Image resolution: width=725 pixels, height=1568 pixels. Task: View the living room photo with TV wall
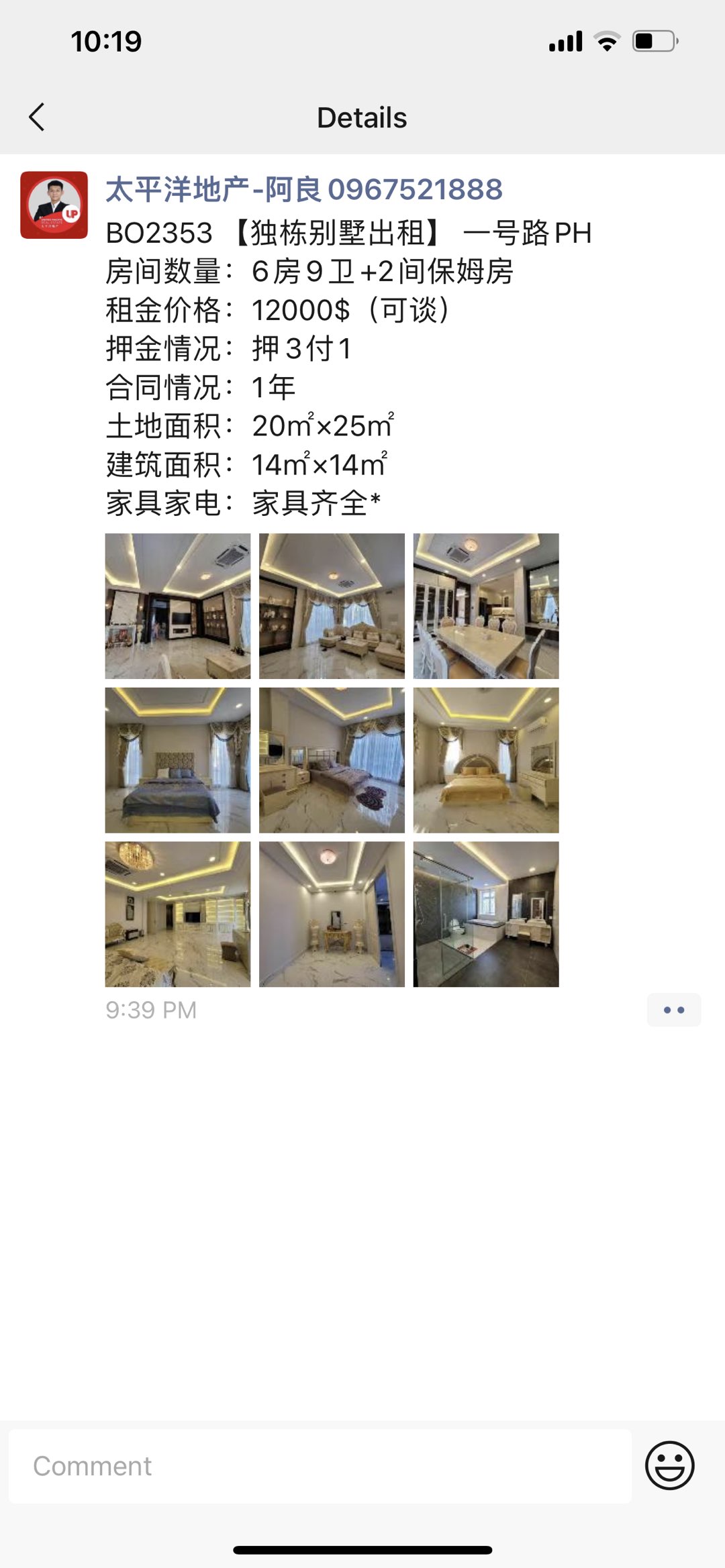178,606
